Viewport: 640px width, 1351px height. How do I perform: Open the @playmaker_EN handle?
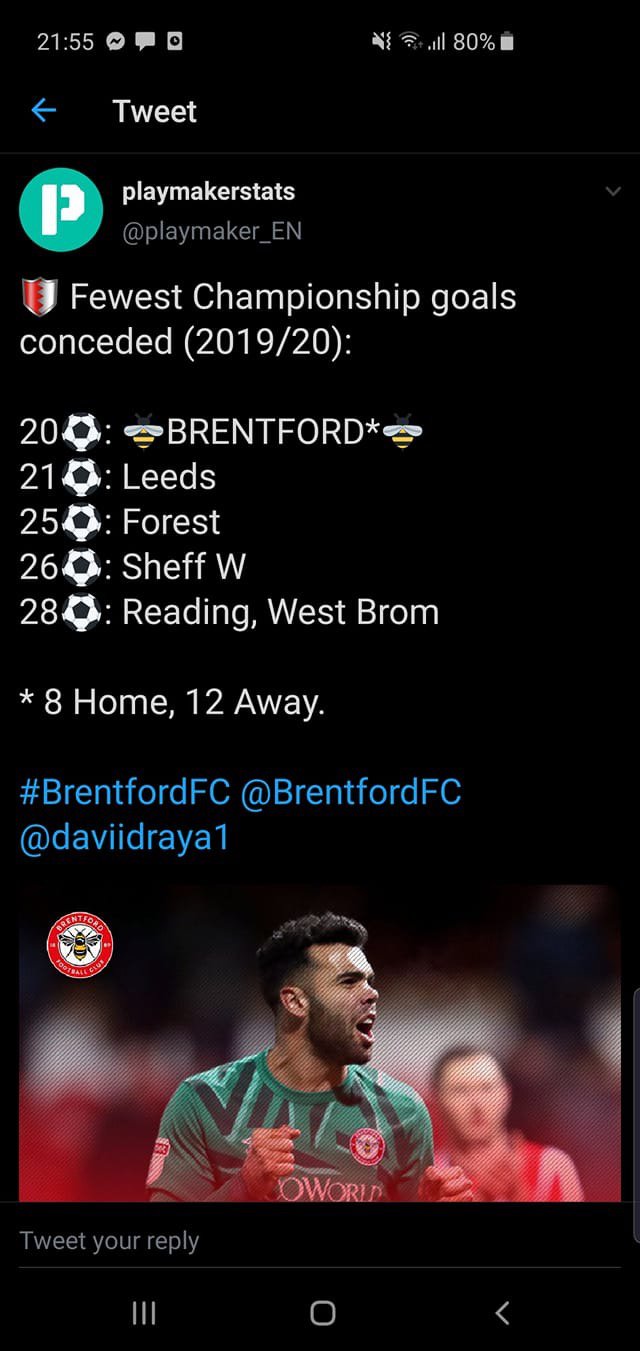point(211,231)
